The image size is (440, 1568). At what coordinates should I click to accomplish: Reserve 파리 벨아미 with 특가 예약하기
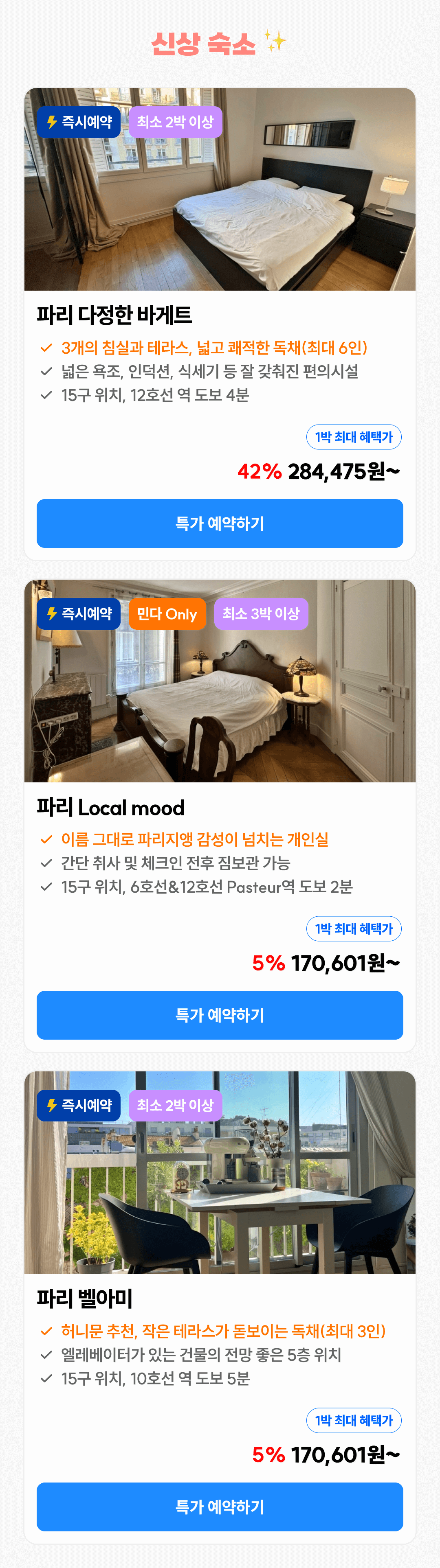click(220, 1507)
